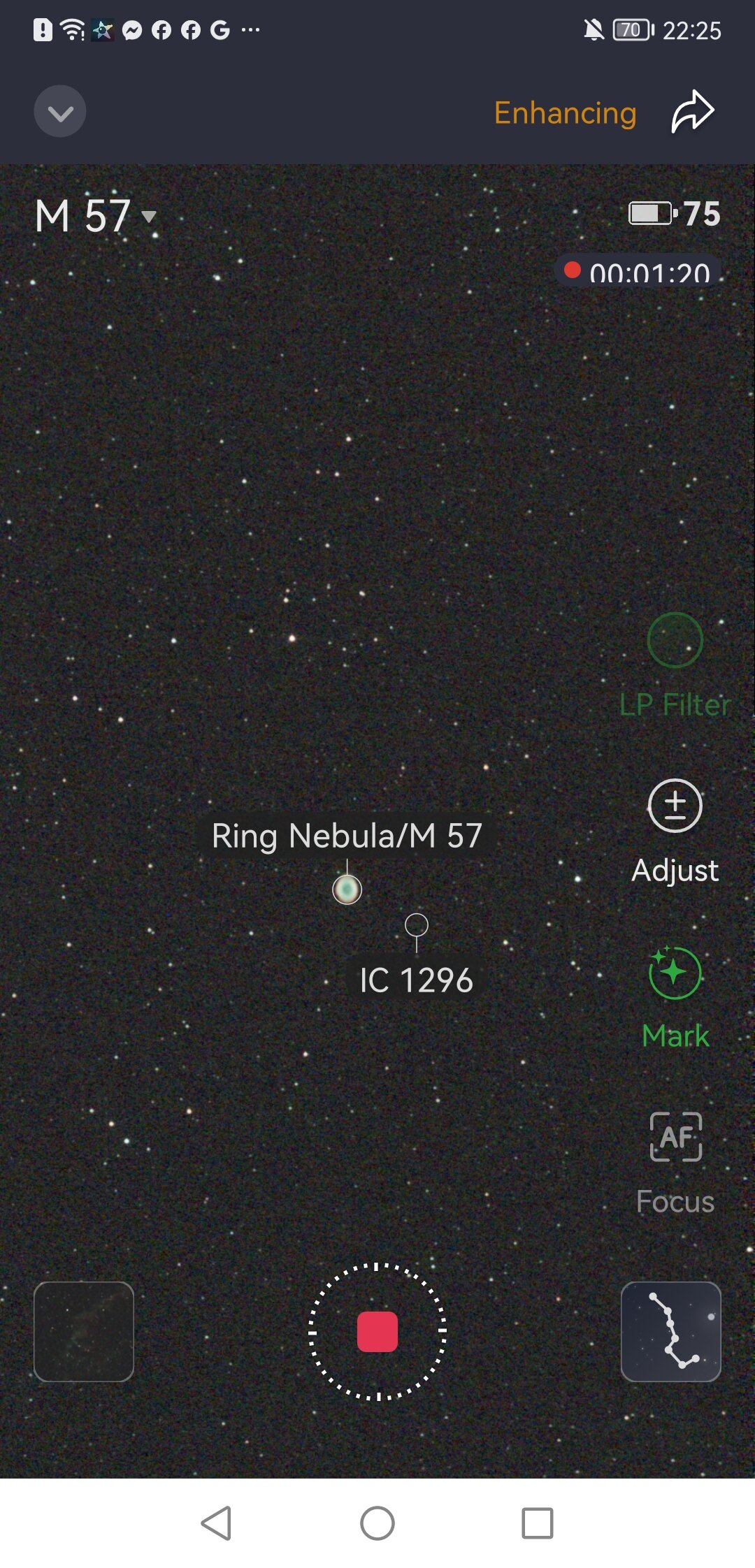This screenshot has height=1568, width=755.
Task: Share the enhanced image
Action: (692, 112)
